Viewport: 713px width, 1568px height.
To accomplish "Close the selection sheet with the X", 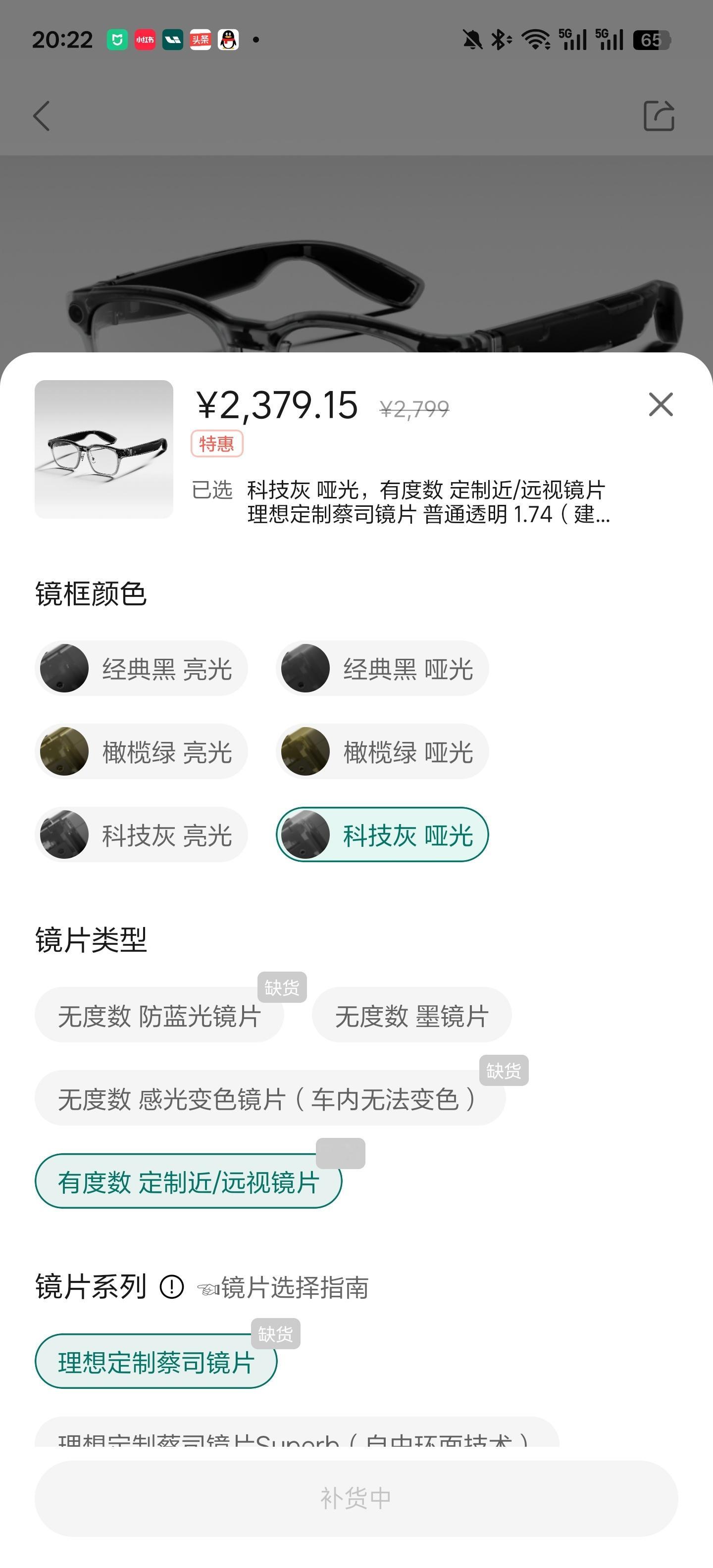I will (661, 405).
